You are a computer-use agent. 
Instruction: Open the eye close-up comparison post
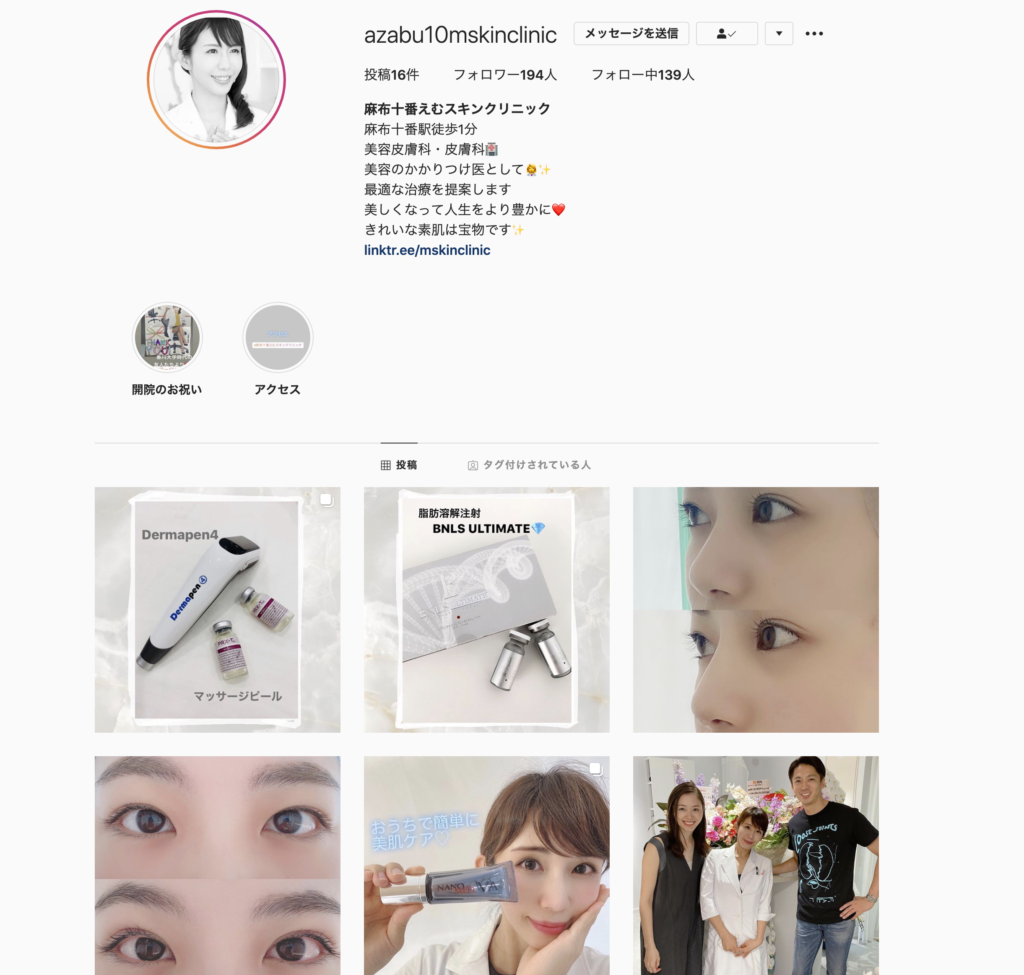click(217, 865)
